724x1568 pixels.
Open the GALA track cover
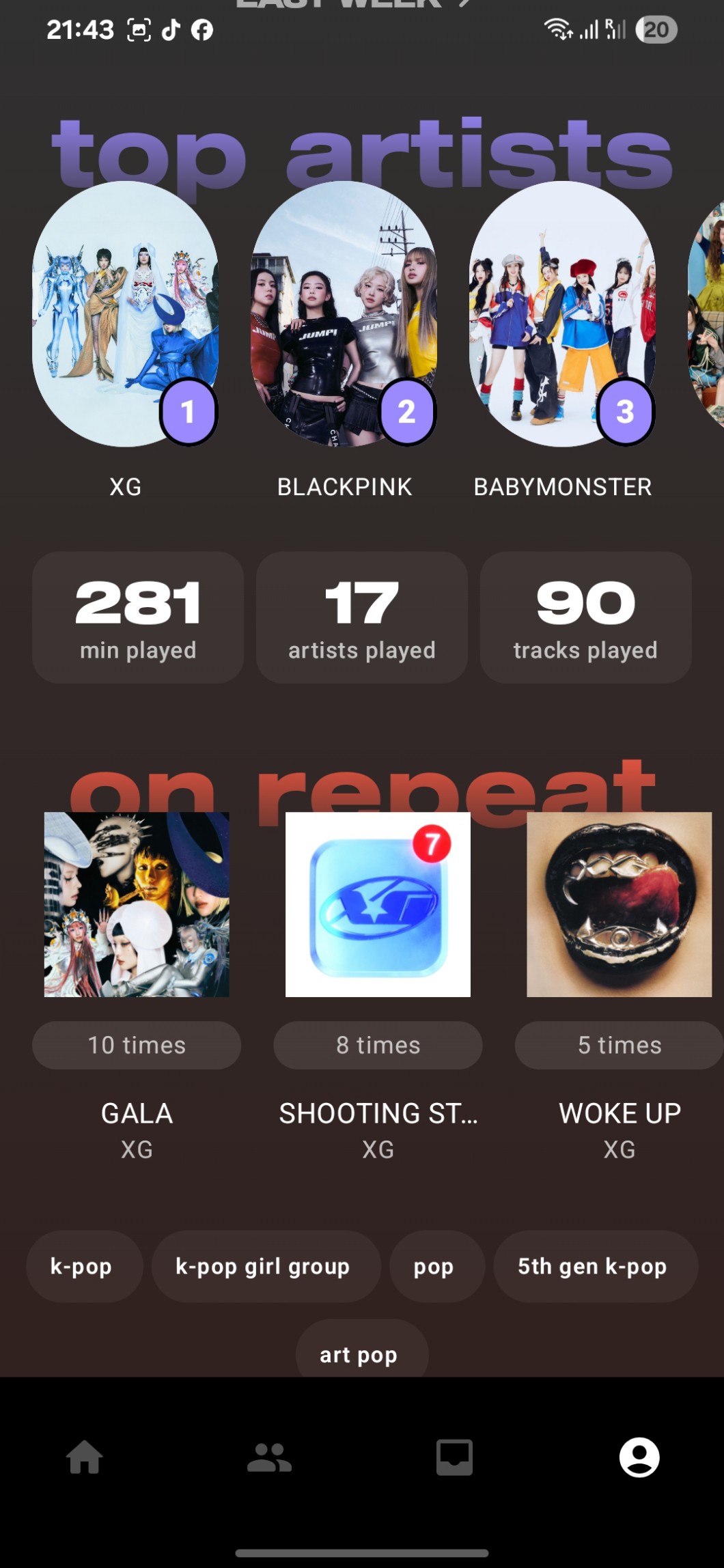(x=137, y=904)
